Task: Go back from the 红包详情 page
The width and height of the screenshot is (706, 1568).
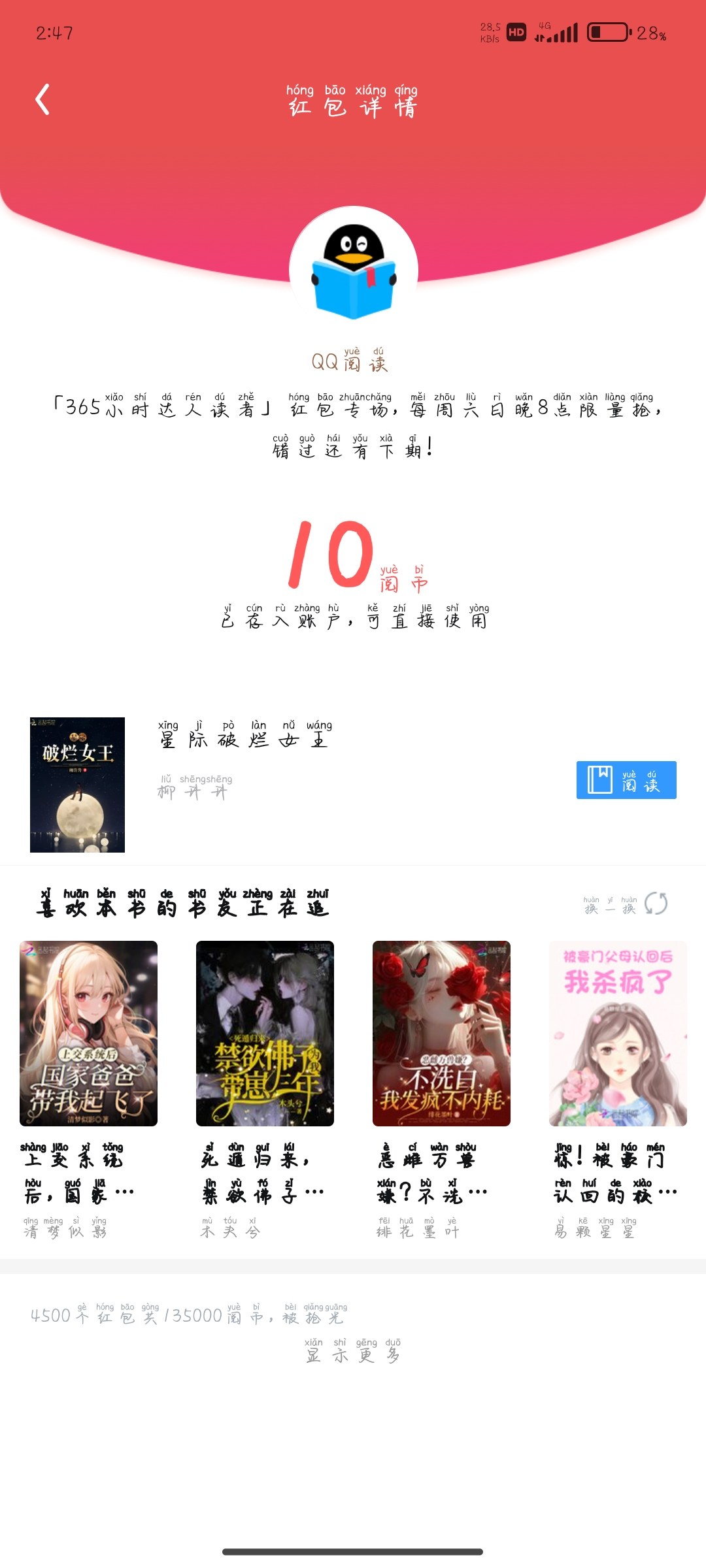Action: pos(42,99)
